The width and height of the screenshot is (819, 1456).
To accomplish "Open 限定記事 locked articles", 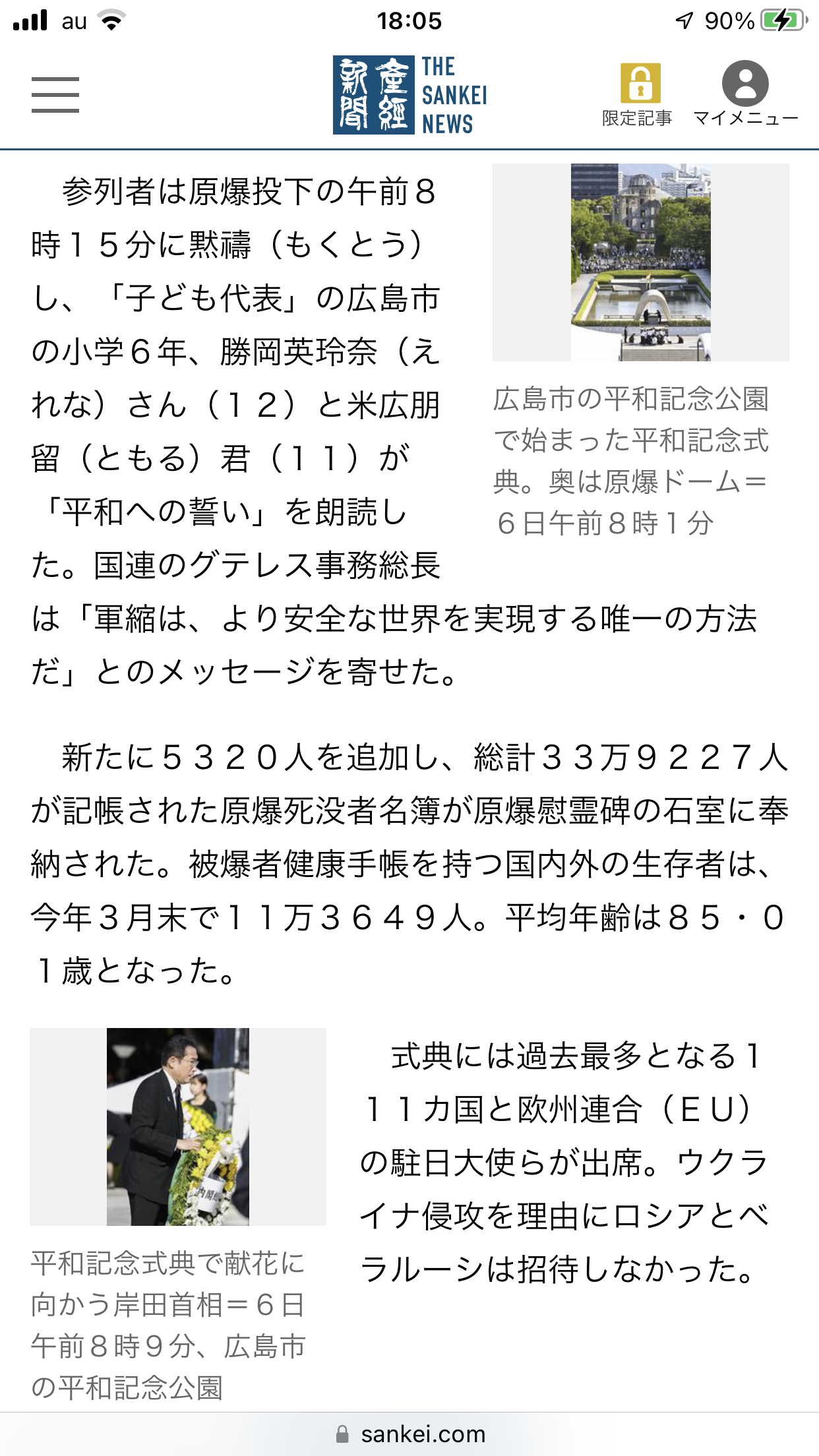I will click(637, 95).
